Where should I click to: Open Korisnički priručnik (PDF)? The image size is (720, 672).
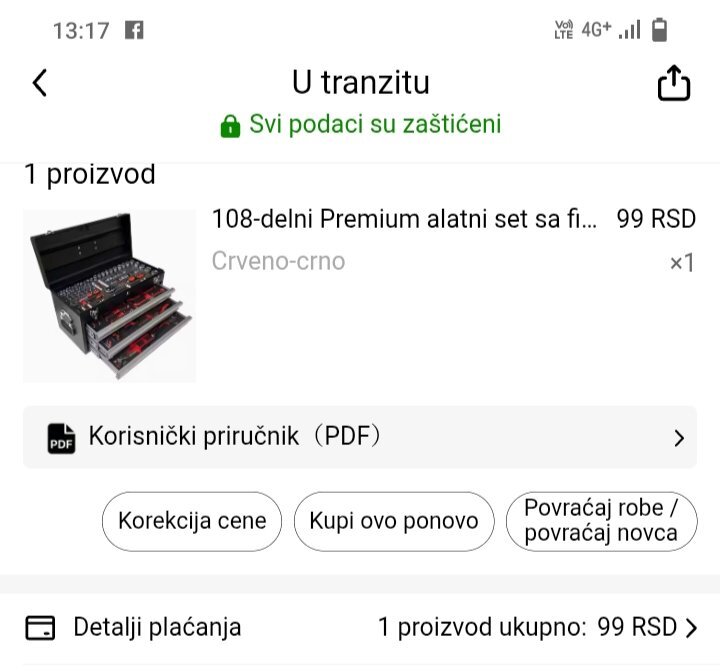click(360, 437)
